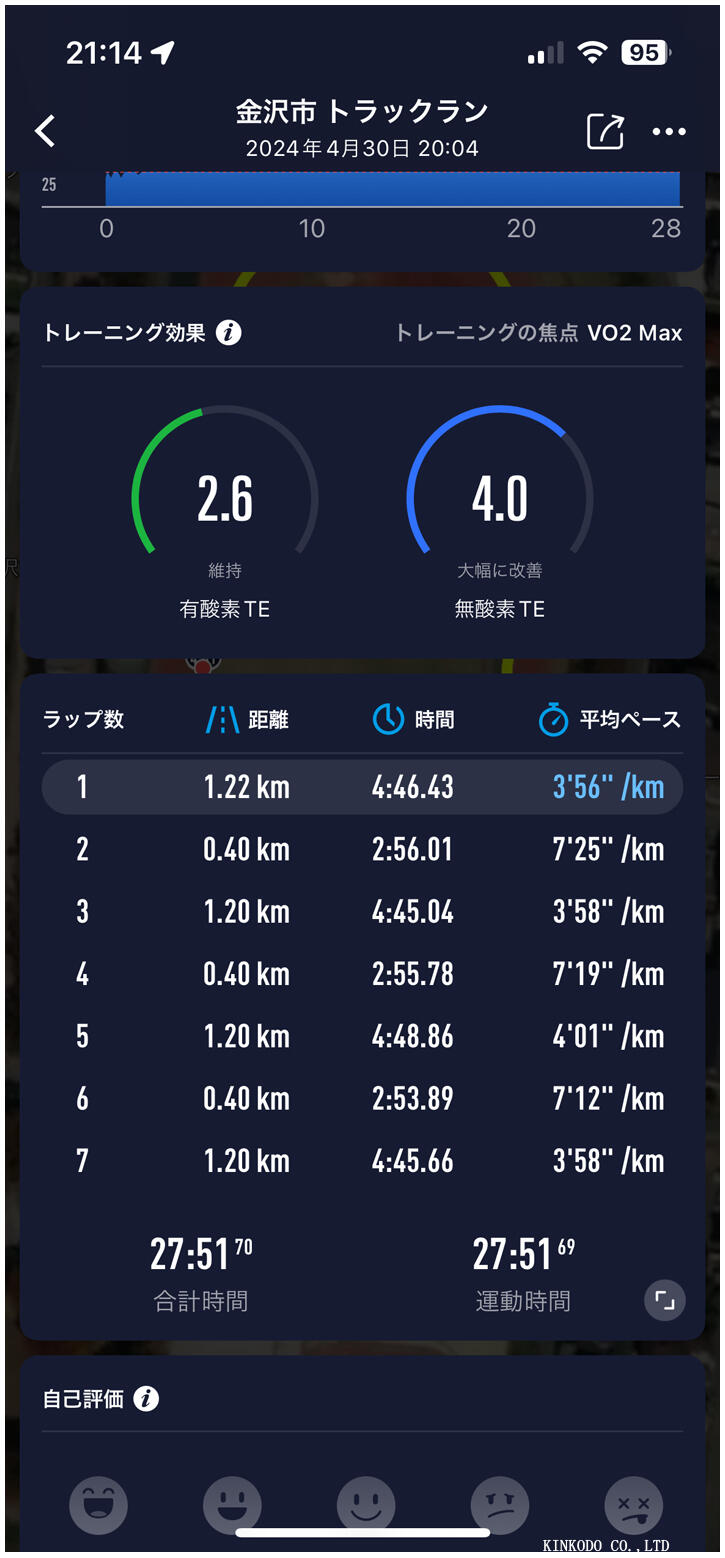Select lap 2 row with 2:56.01 time
725x1558 pixels.
tap(362, 850)
